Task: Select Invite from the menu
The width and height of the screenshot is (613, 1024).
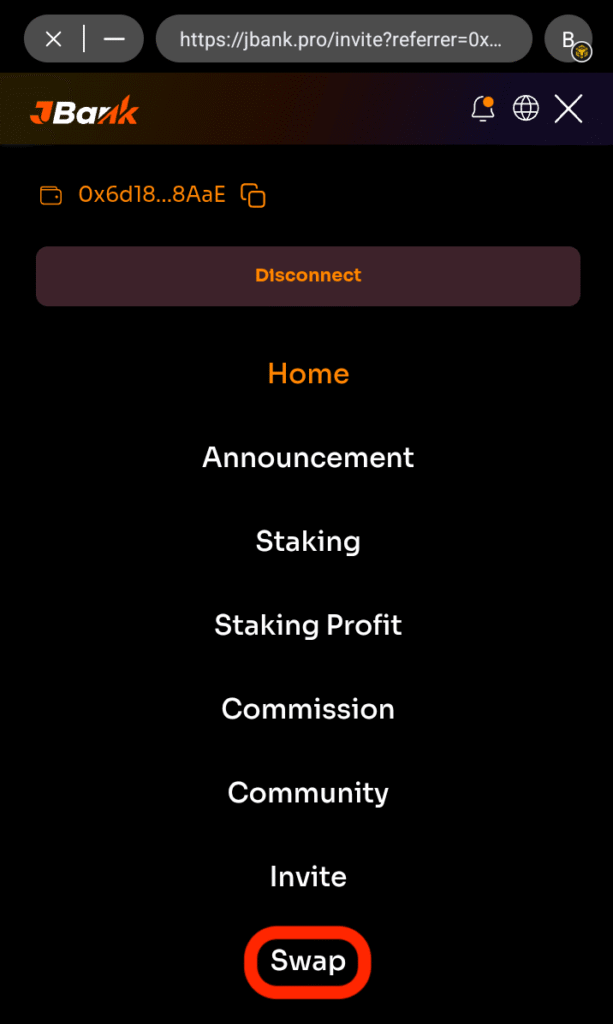Action: pos(308,876)
